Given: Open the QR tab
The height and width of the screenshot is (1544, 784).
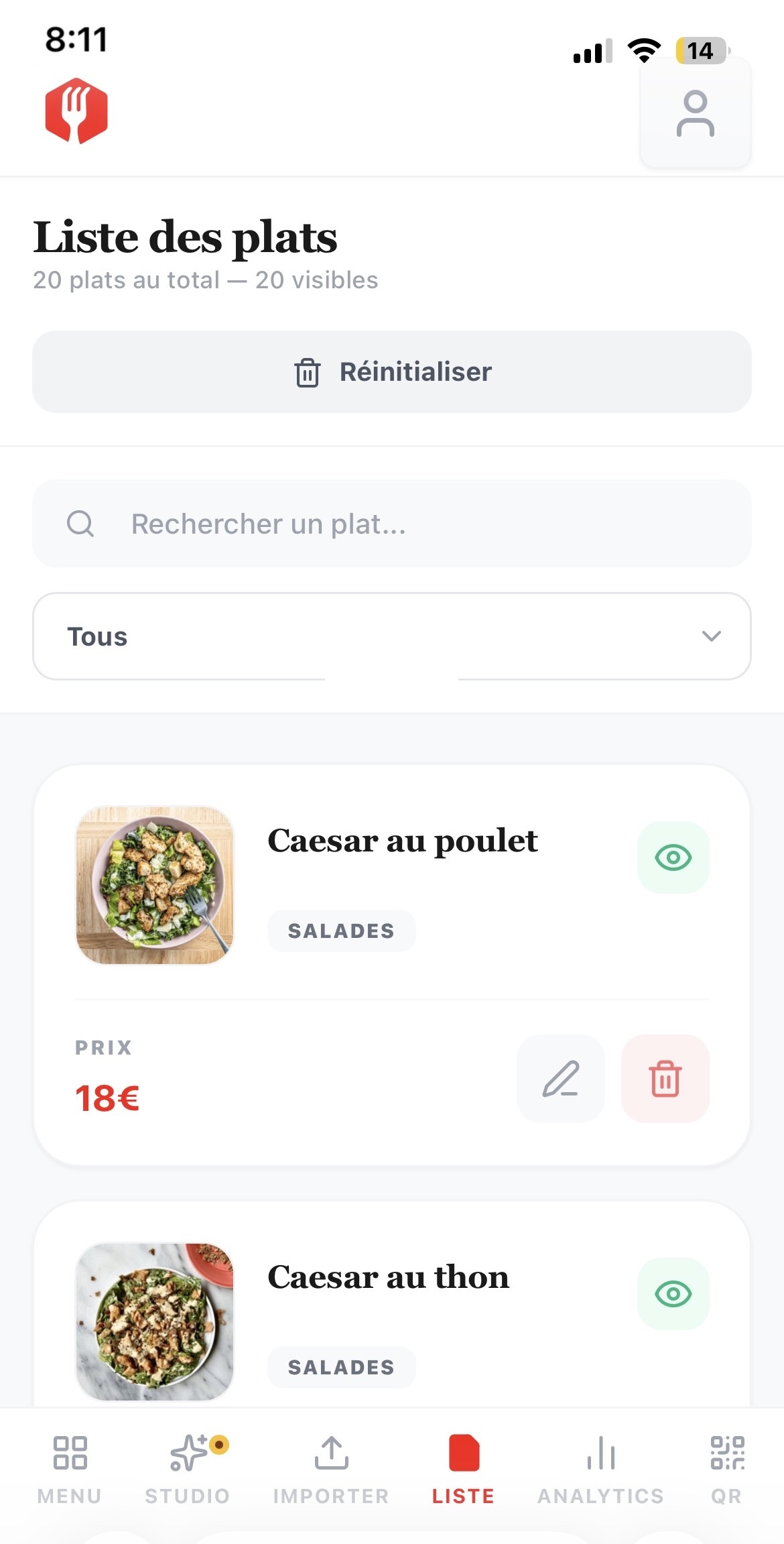Looking at the screenshot, I should click(727, 1468).
